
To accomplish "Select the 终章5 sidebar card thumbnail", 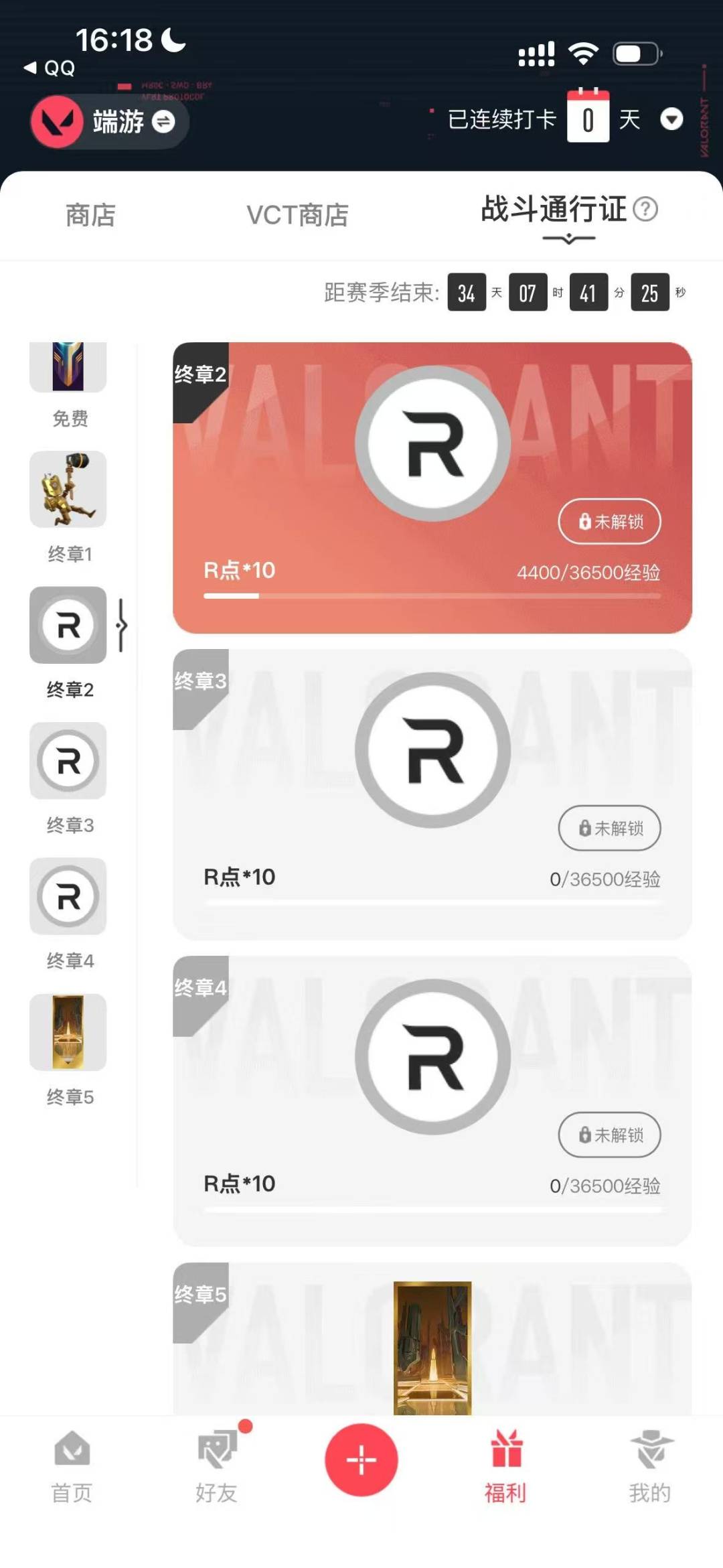I will click(x=68, y=1034).
